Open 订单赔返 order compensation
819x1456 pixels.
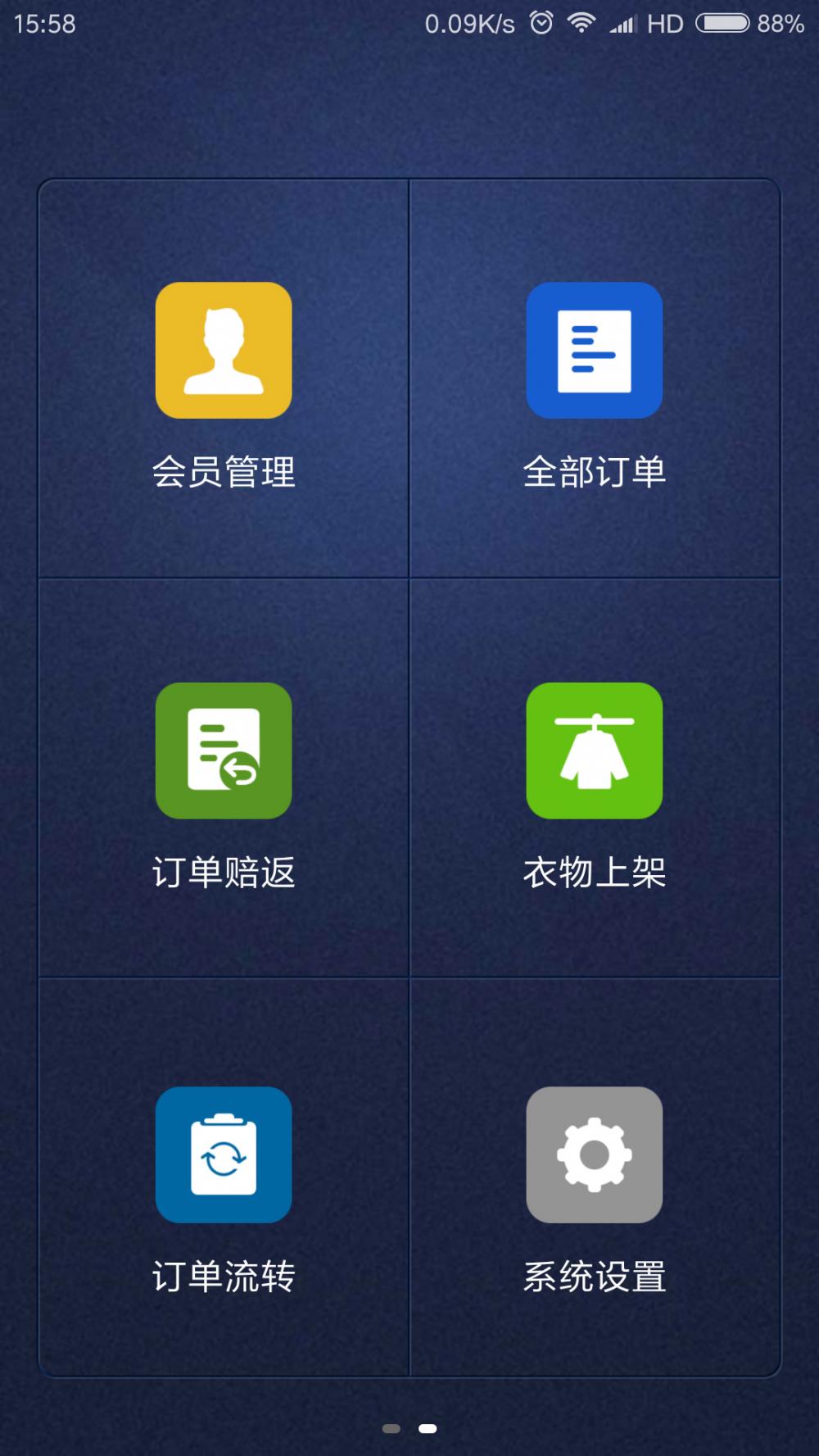[x=224, y=751]
